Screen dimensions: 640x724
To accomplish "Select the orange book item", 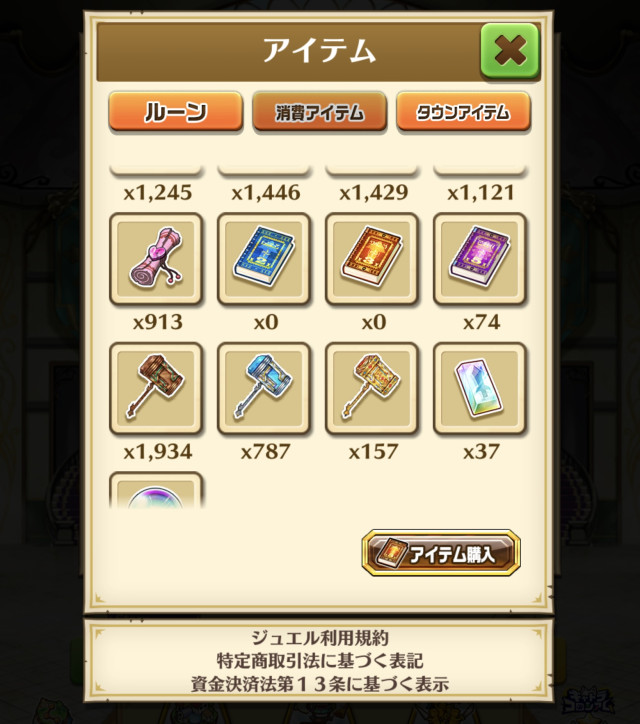I will (371, 259).
